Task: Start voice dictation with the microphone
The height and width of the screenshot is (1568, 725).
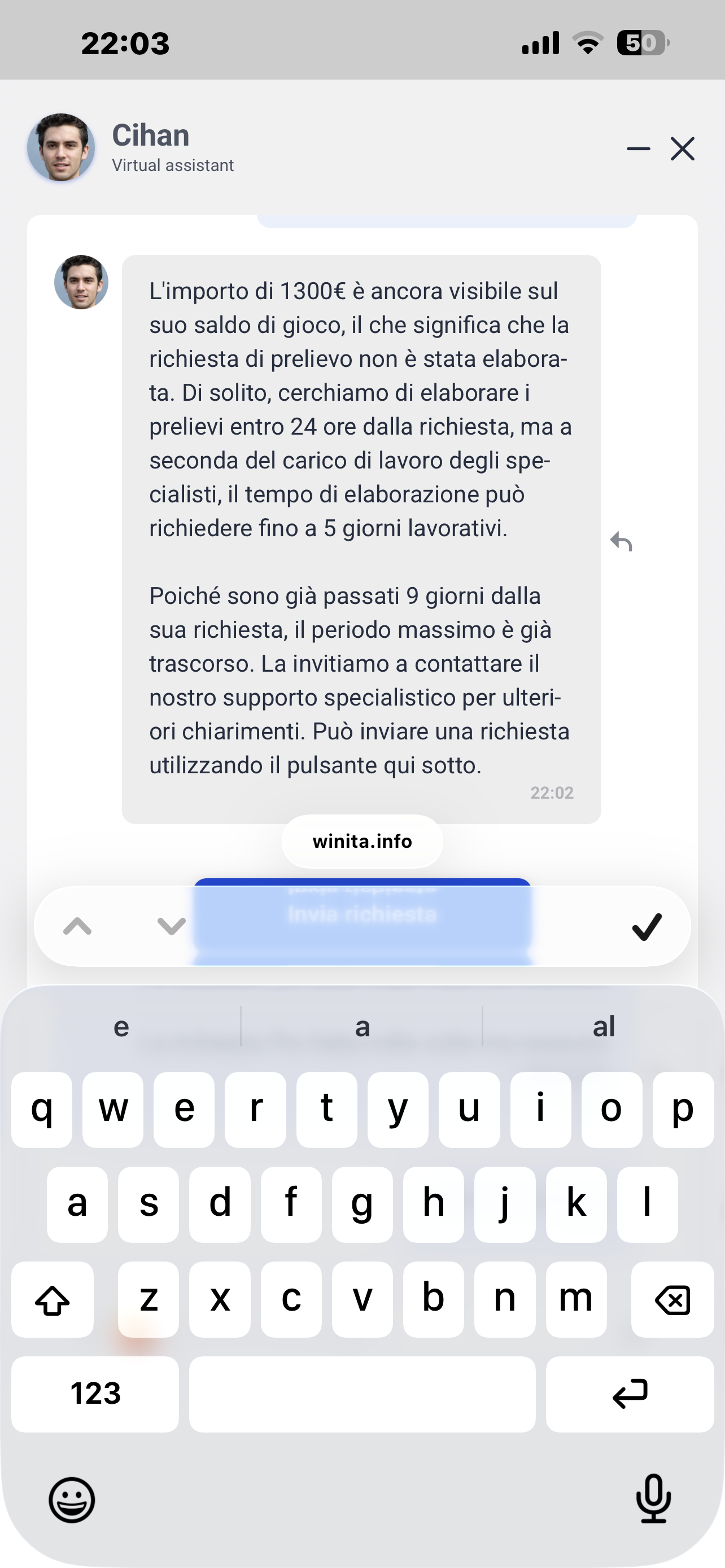Action: pos(653,1498)
